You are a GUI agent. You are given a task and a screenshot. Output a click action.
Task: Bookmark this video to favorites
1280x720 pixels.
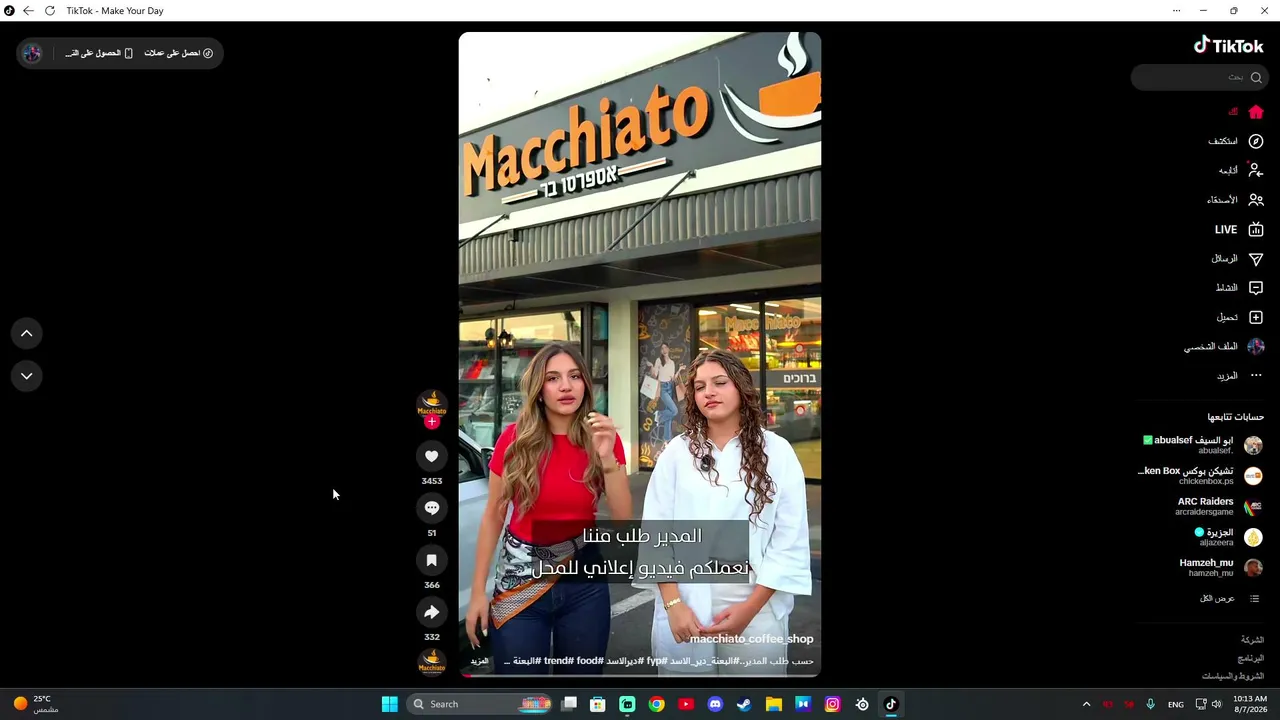431,560
